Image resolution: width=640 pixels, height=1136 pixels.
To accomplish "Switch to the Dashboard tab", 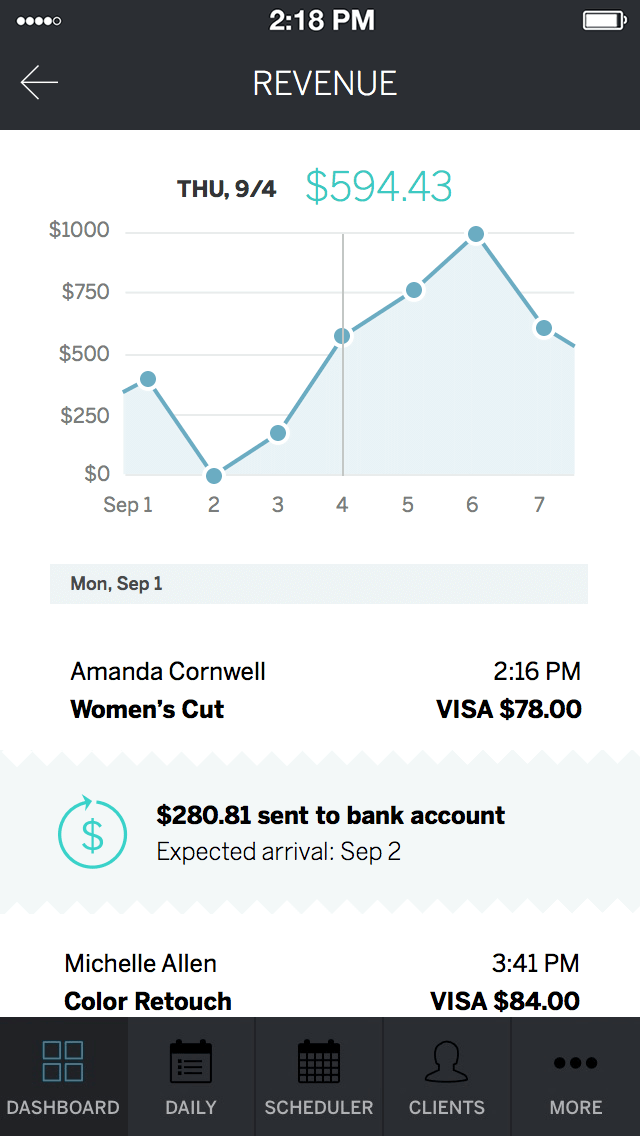I will click(x=64, y=1077).
